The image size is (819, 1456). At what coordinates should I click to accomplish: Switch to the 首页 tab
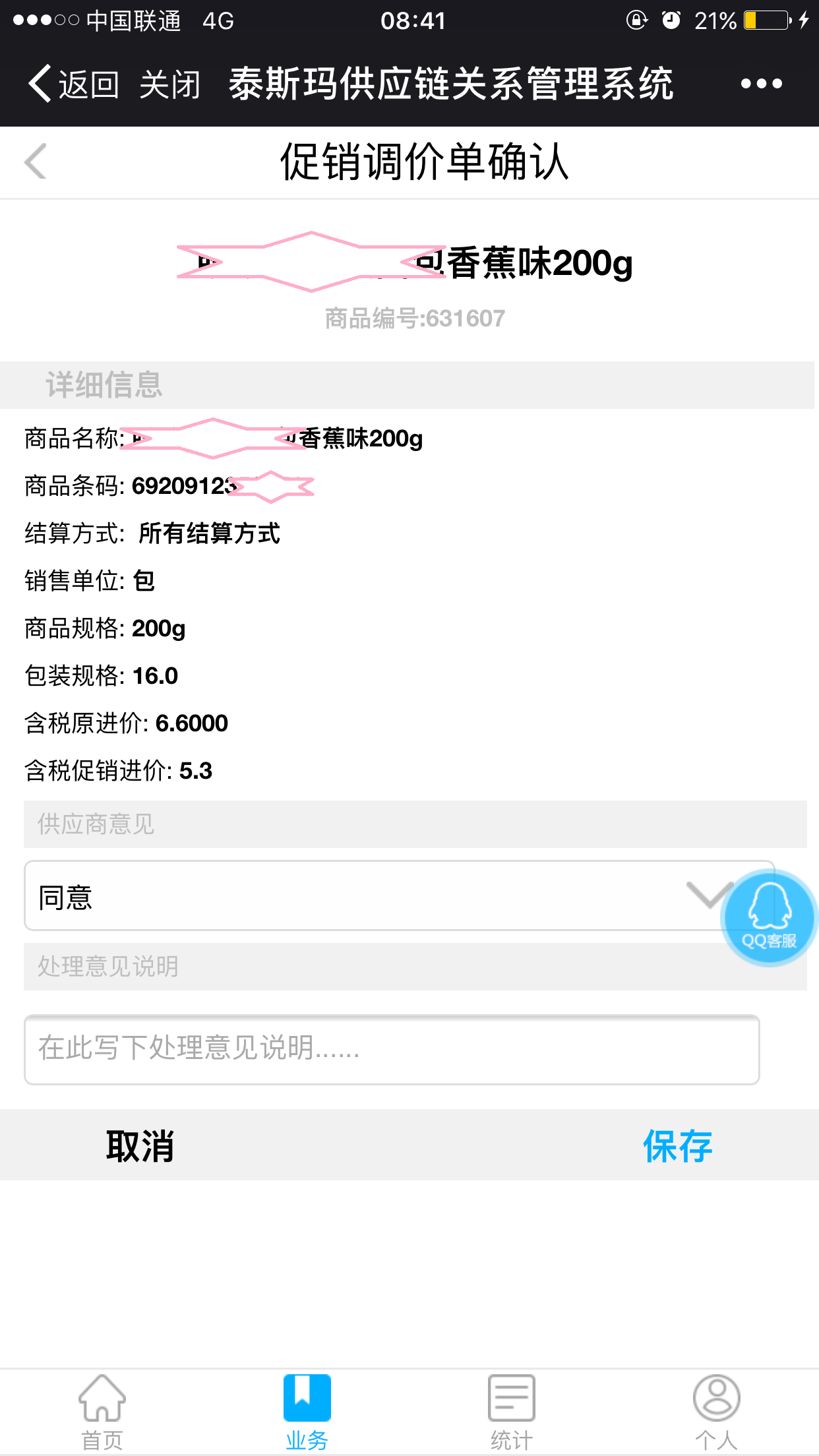102,1412
